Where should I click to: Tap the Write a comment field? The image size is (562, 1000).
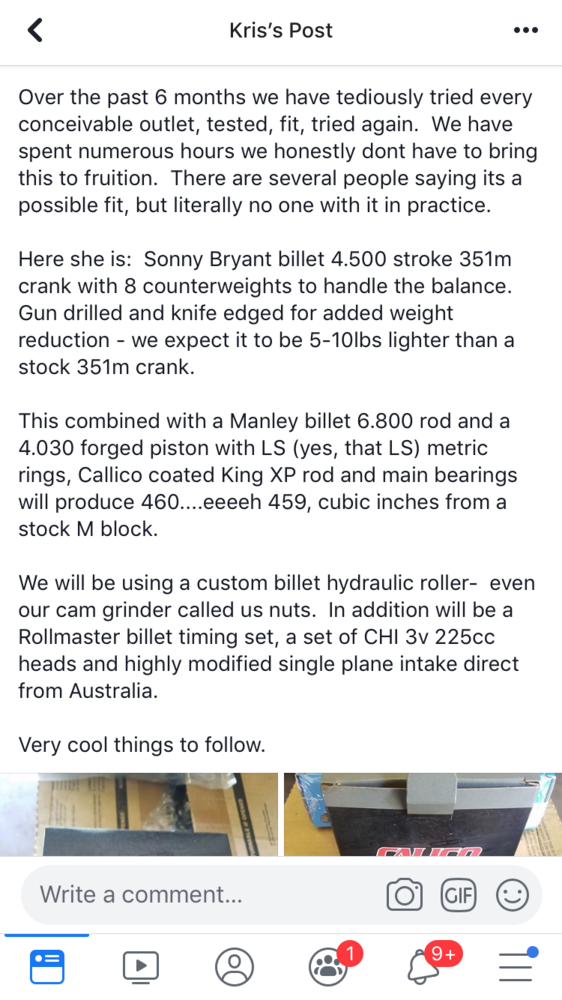click(x=204, y=895)
